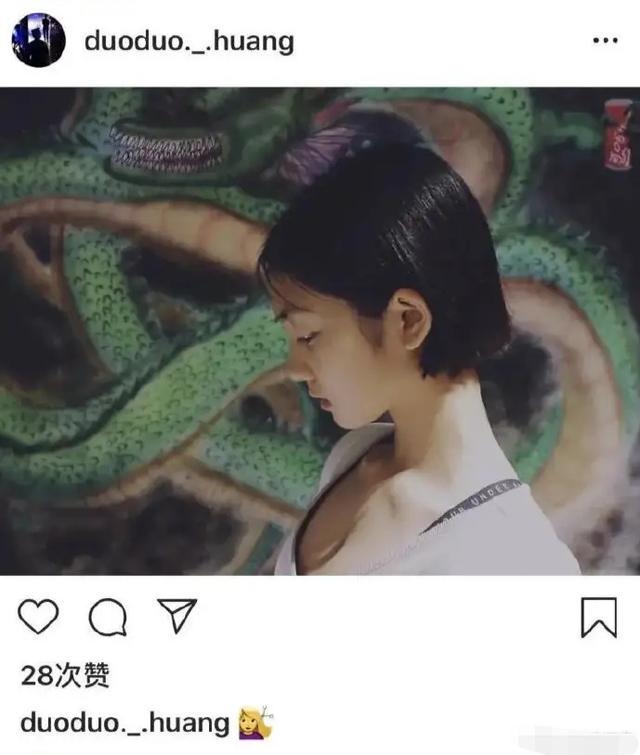
Task: Tap the duoduo._.huang name in the caption
Action: coord(124,722)
